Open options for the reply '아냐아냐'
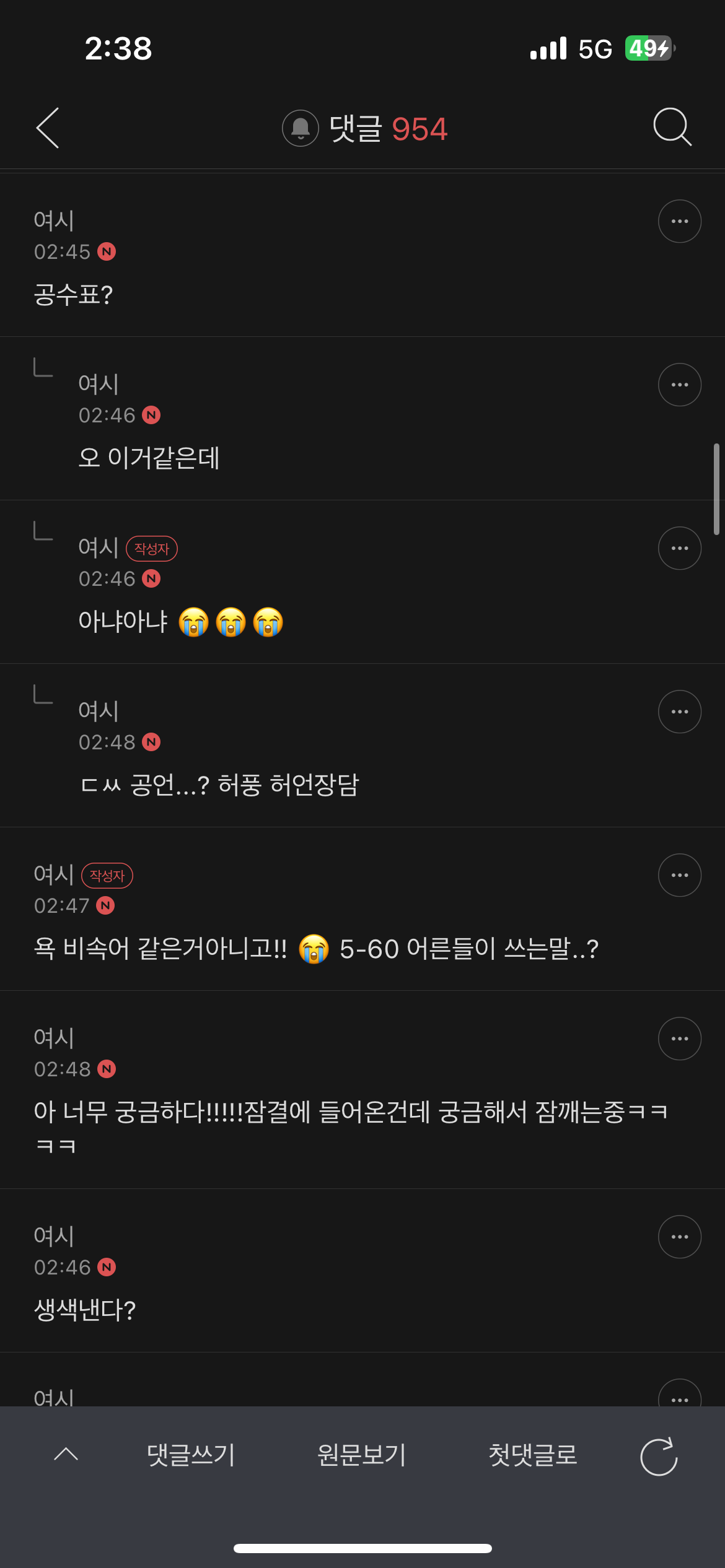Image resolution: width=725 pixels, height=1568 pixels. click(679, 548)
